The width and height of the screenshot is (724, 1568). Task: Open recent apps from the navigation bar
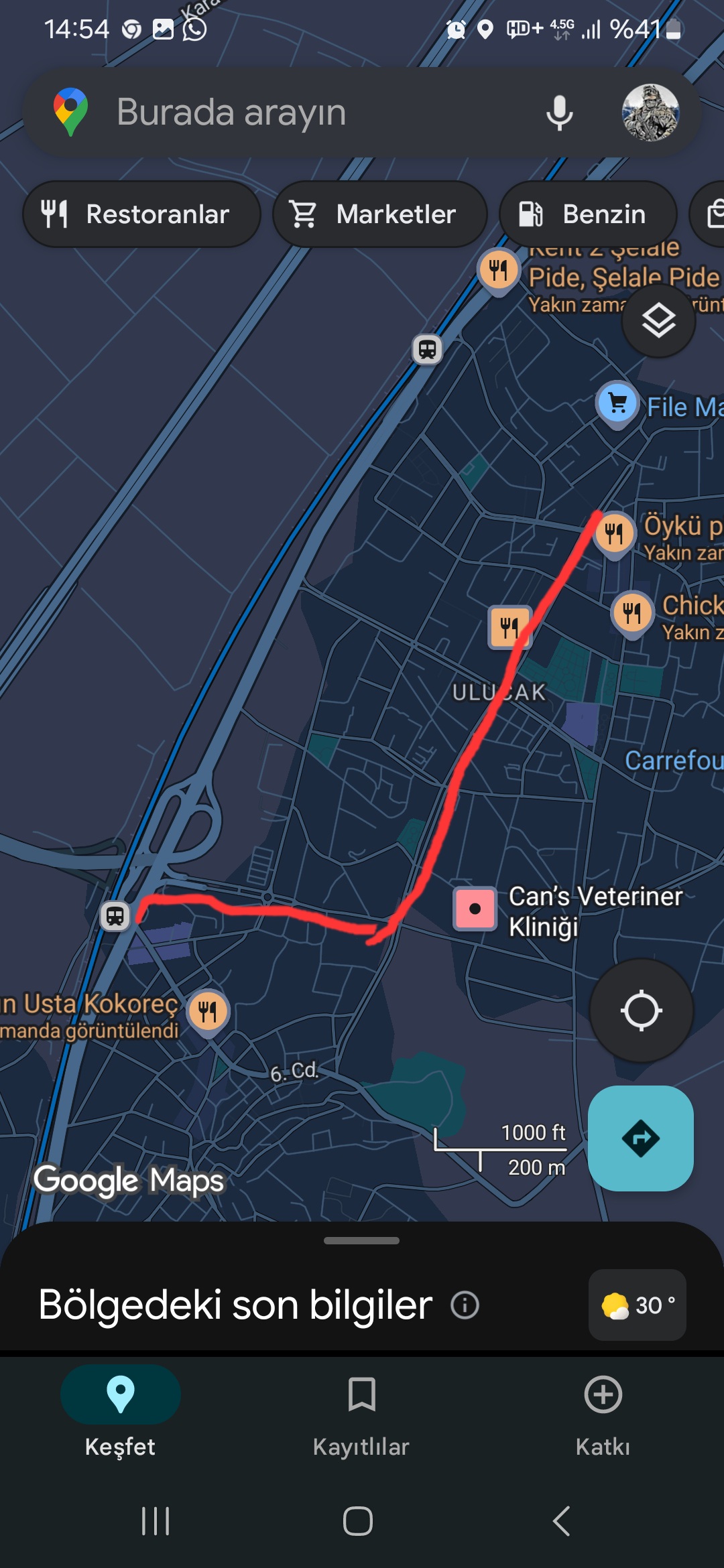point(156,1521)
